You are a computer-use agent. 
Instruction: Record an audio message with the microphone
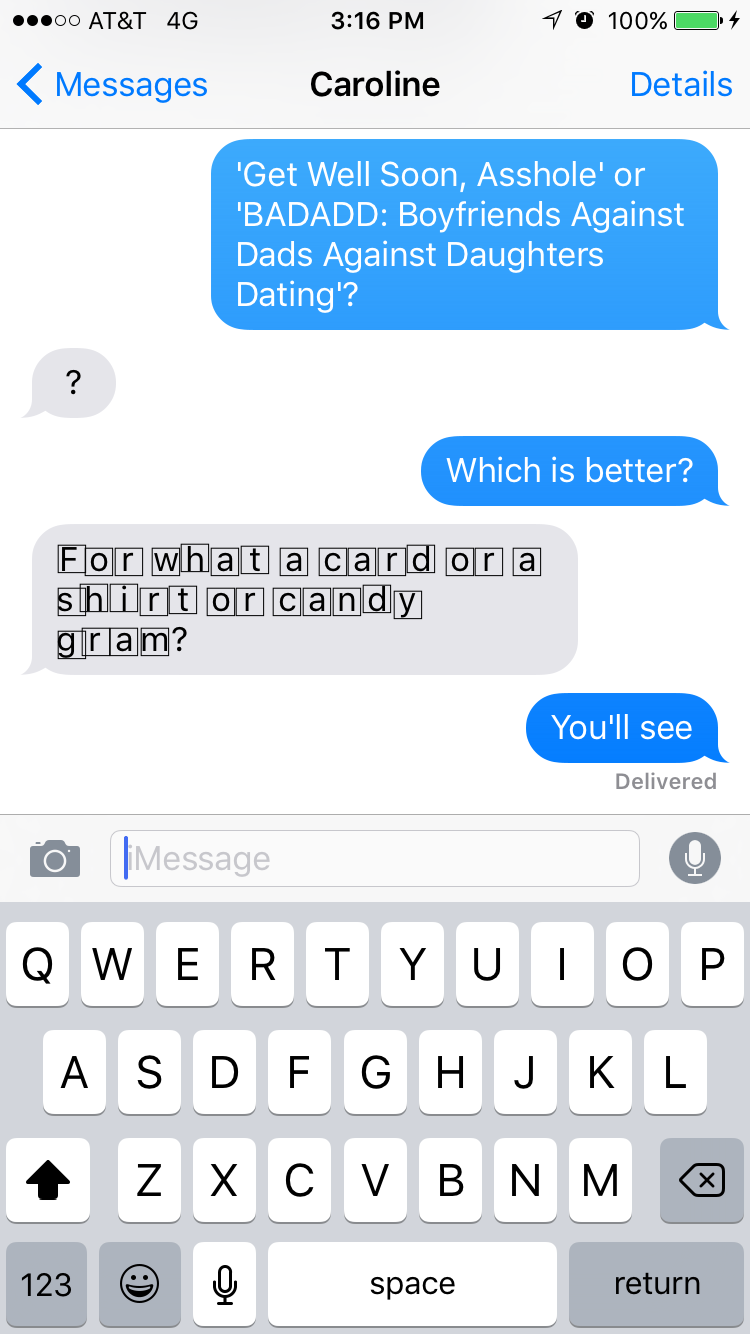[x=694, y=858]
